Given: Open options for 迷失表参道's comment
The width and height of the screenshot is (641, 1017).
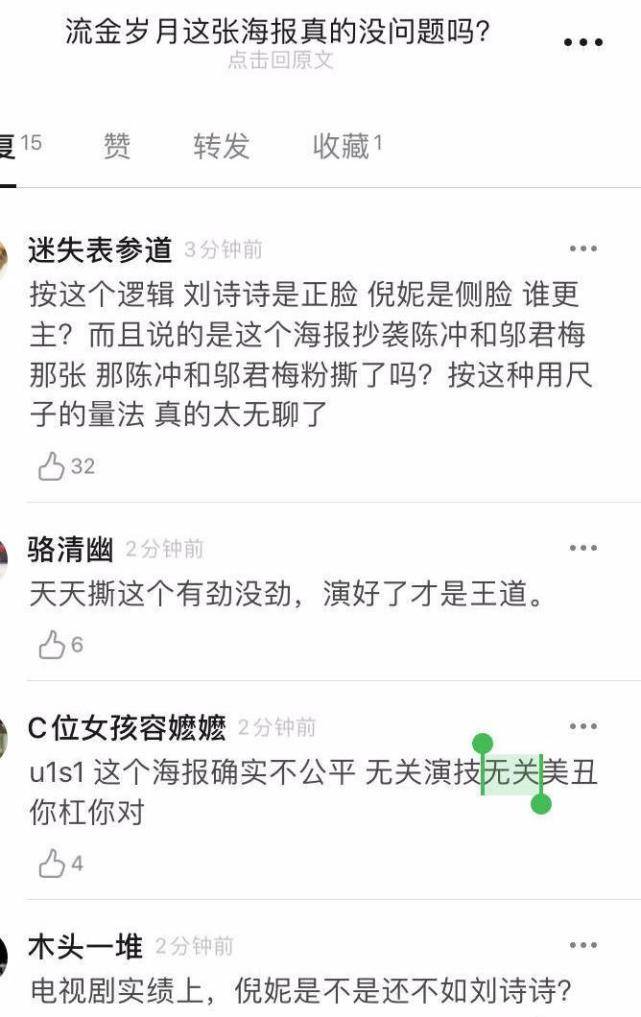Looking at the screenshot, I should (583, 249).
